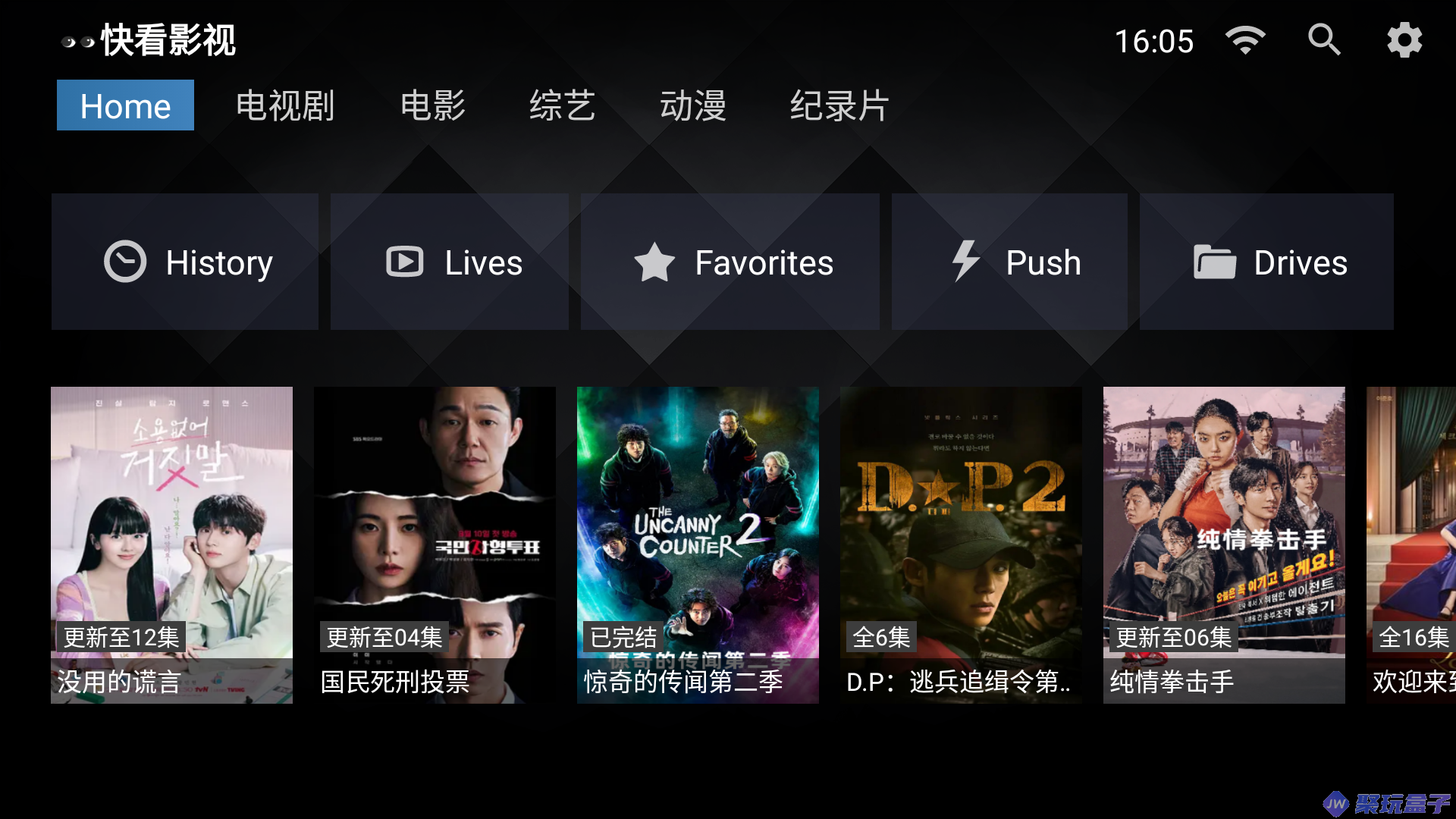
Task: Switch to the 综艺 tab
Action: pos(562,105)
